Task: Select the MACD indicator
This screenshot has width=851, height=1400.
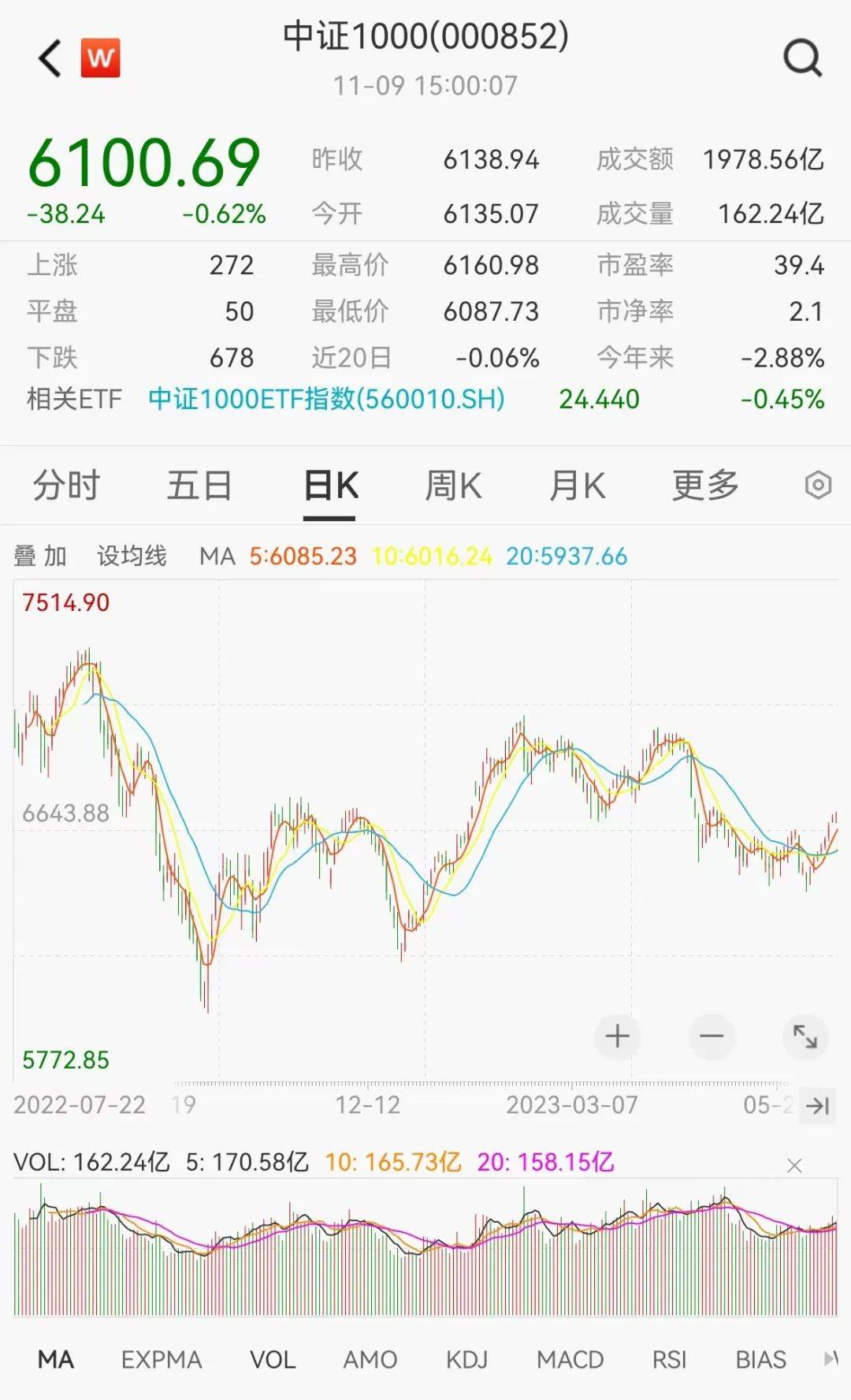Action: [x=570, y=1360]
